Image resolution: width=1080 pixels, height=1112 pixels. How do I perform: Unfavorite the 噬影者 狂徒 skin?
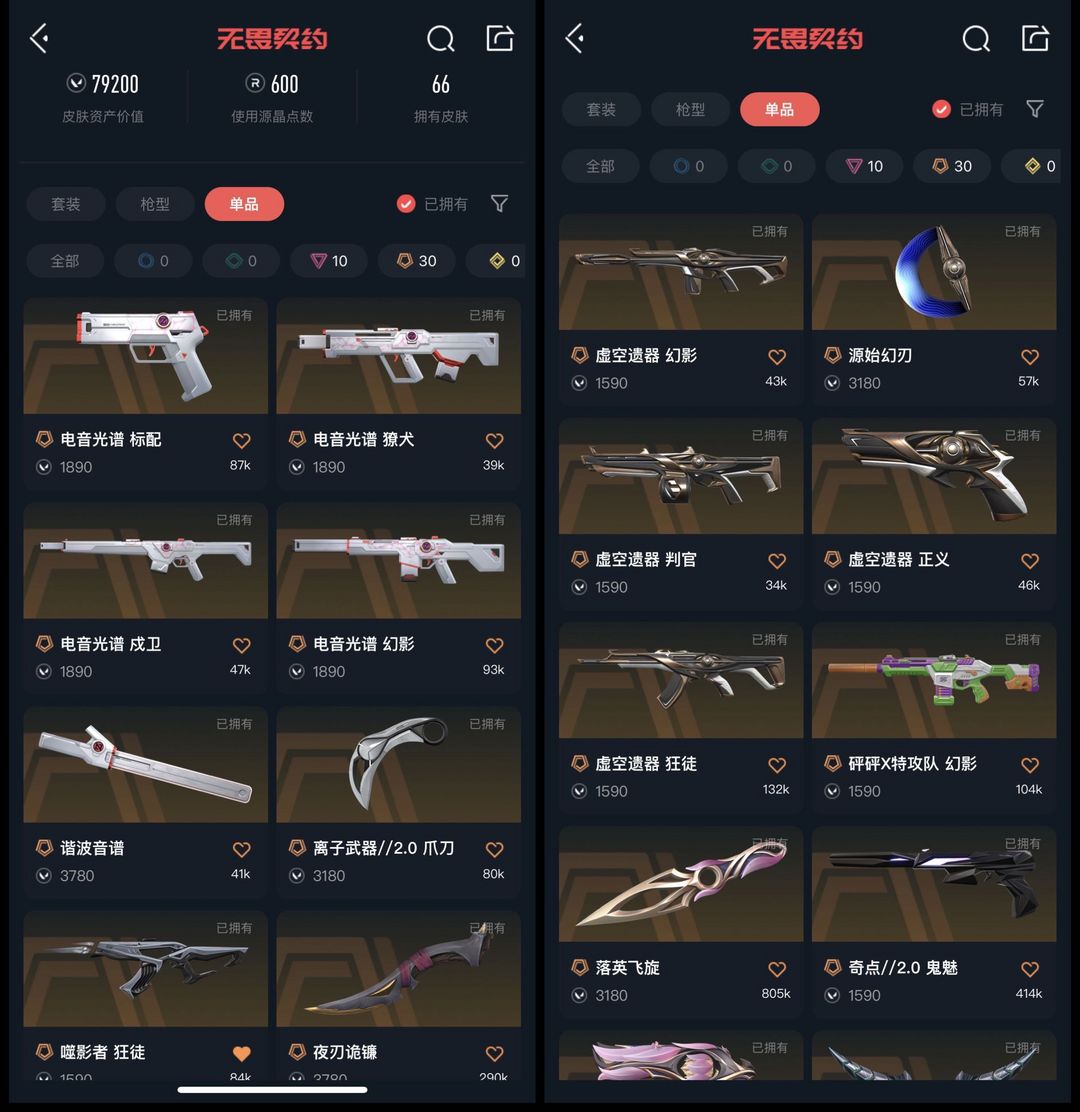point(241,1053)
